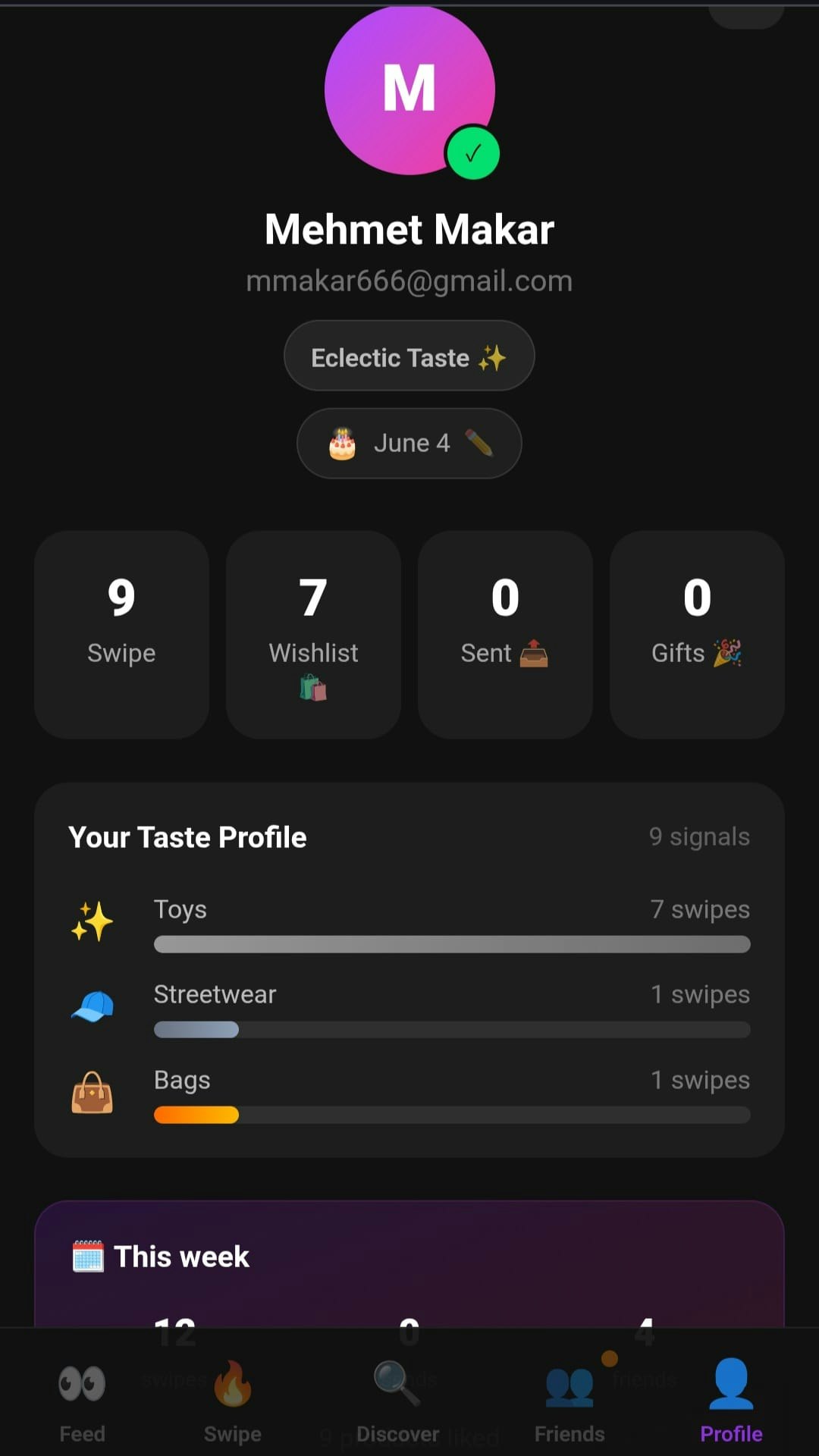Screen dimensions: 819x1456
Task: Go to the Discover tab
Action: click(397, 1401)
